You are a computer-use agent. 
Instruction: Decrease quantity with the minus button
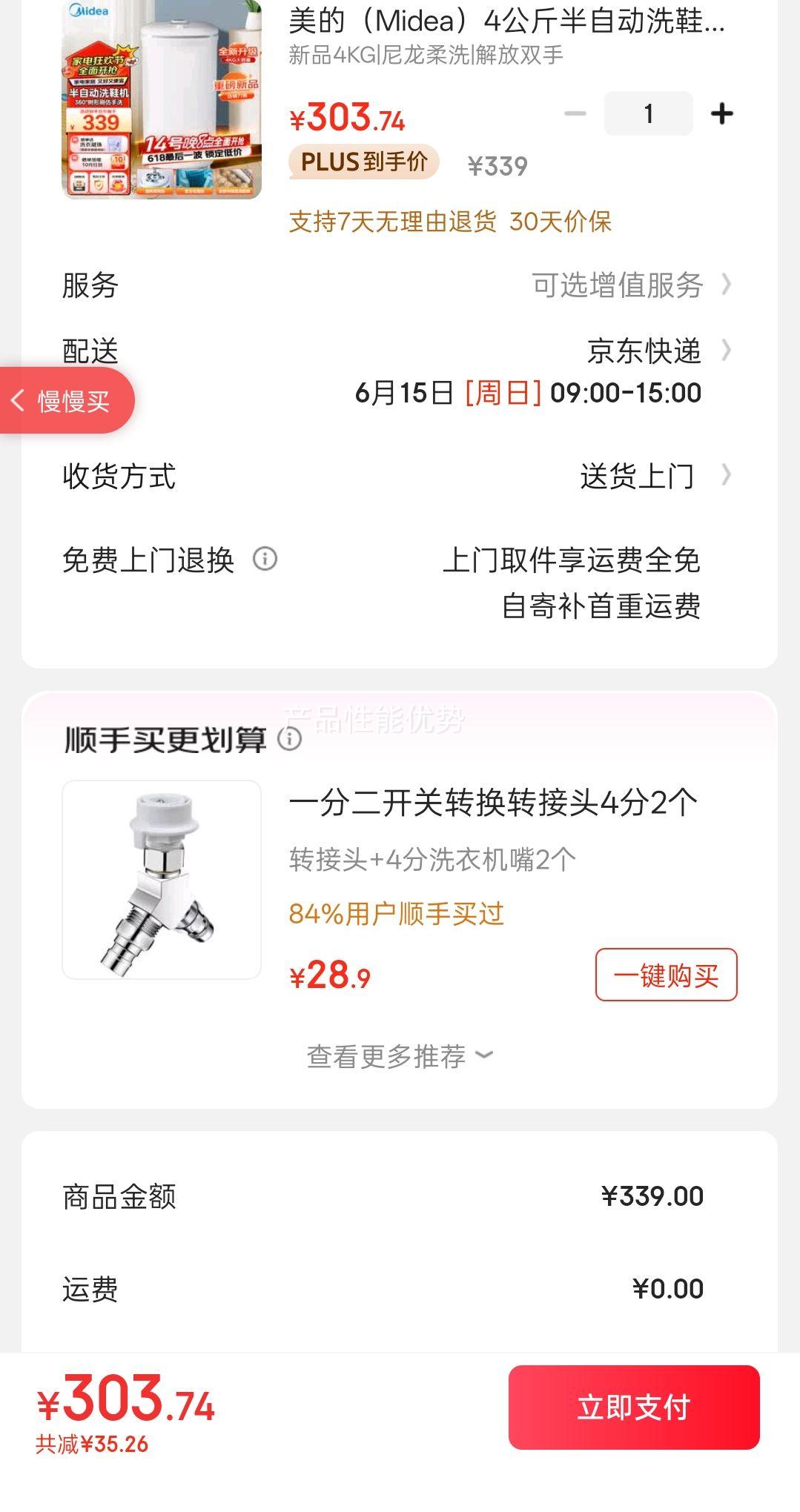point(575,114)
